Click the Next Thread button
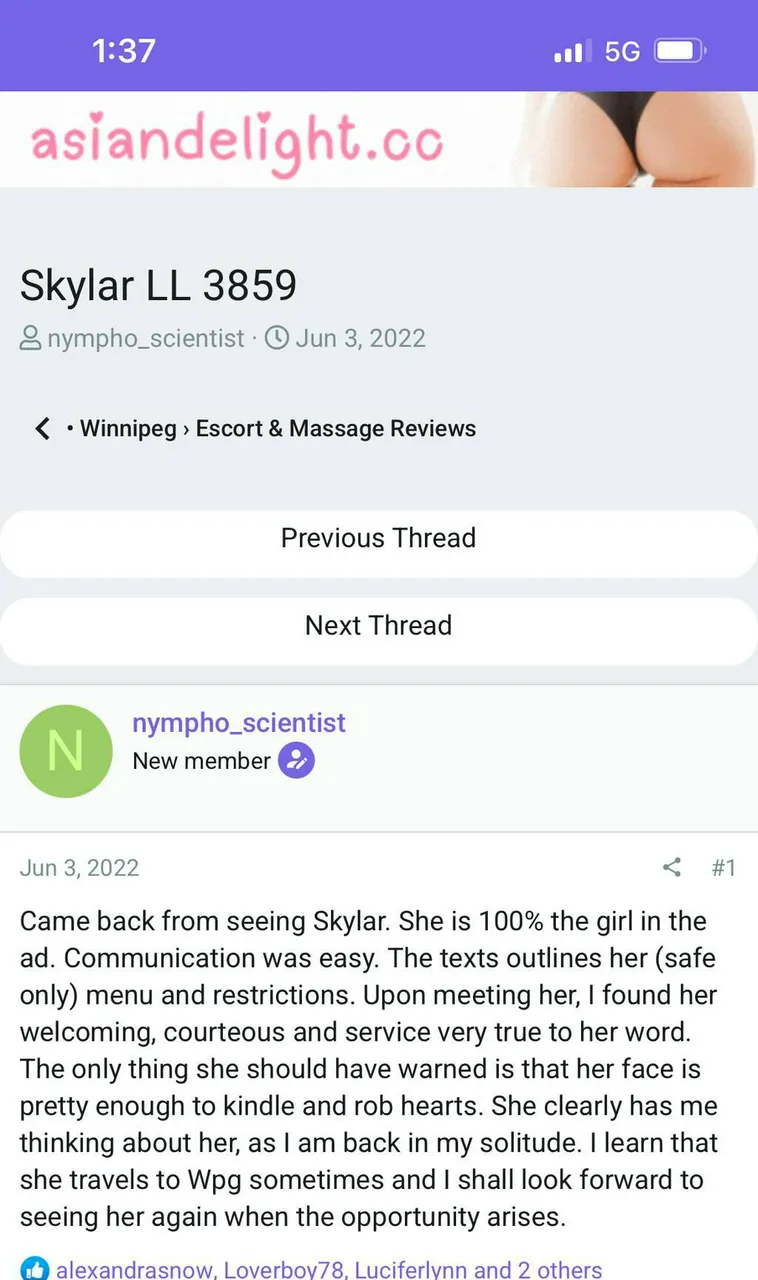This screenshot has height=1280, width=758. (x=378, y=625)
